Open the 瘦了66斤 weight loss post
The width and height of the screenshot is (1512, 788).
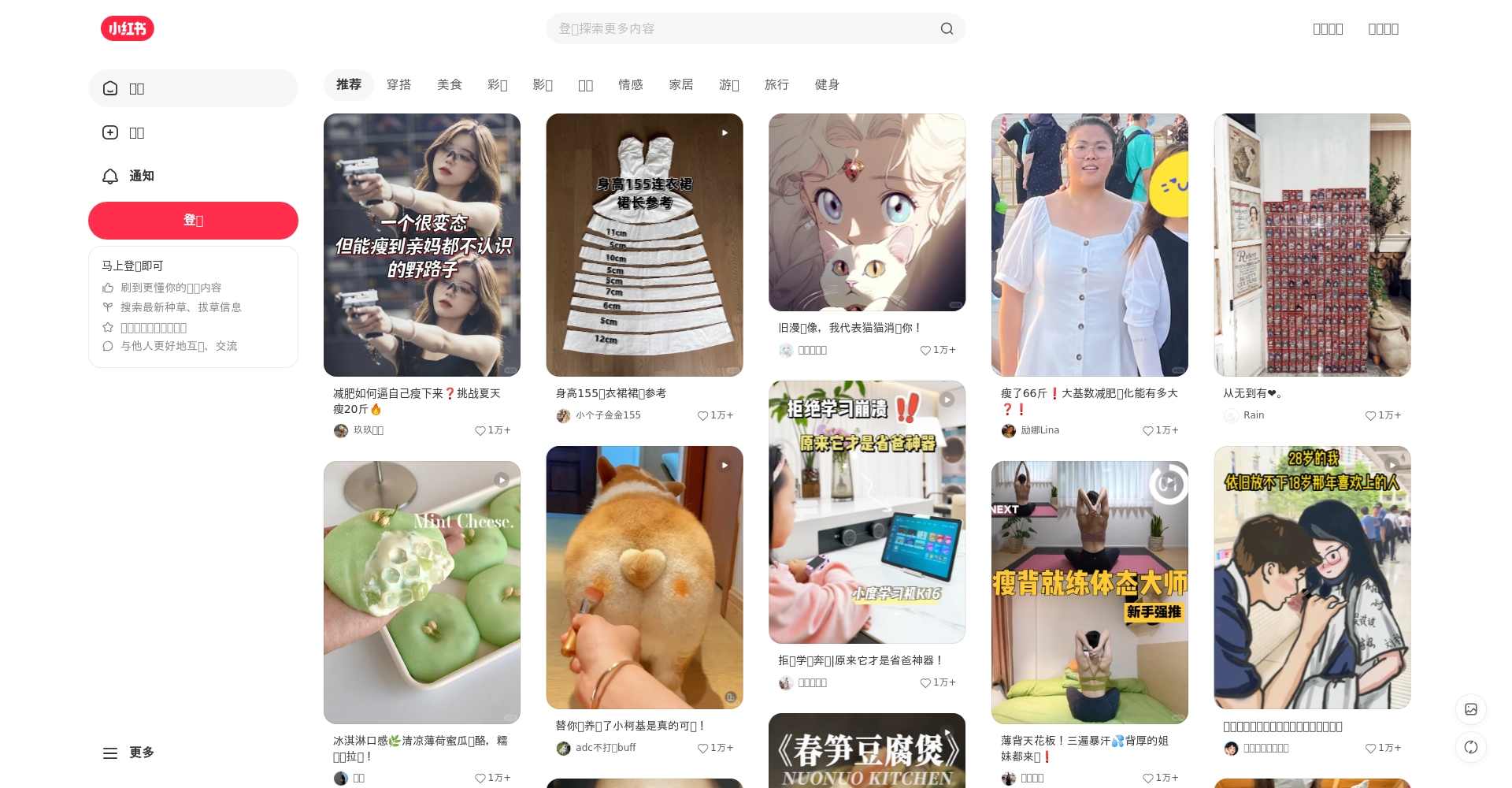1089,244
